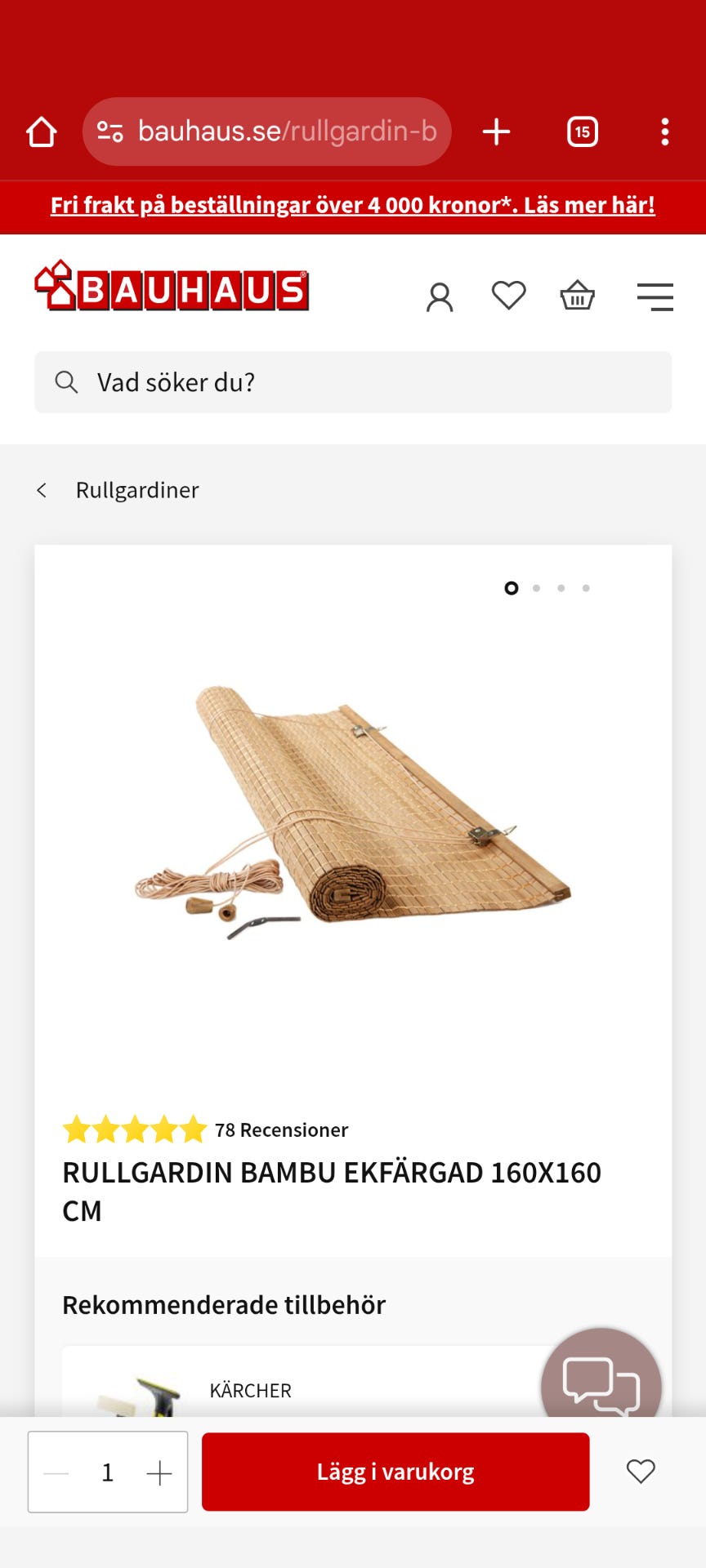Tap the magnifying glass search icon

[66, 381]
